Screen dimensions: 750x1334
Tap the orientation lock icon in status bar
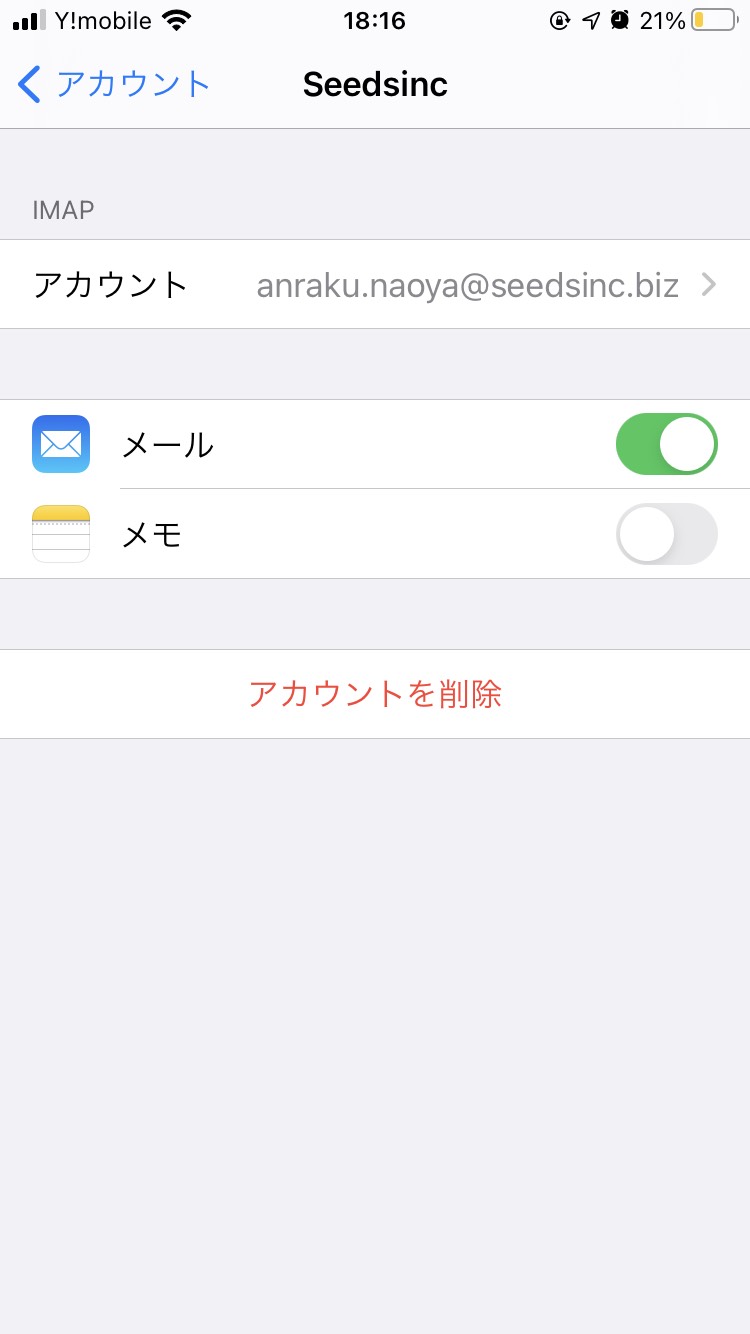[x=560, y=20]
